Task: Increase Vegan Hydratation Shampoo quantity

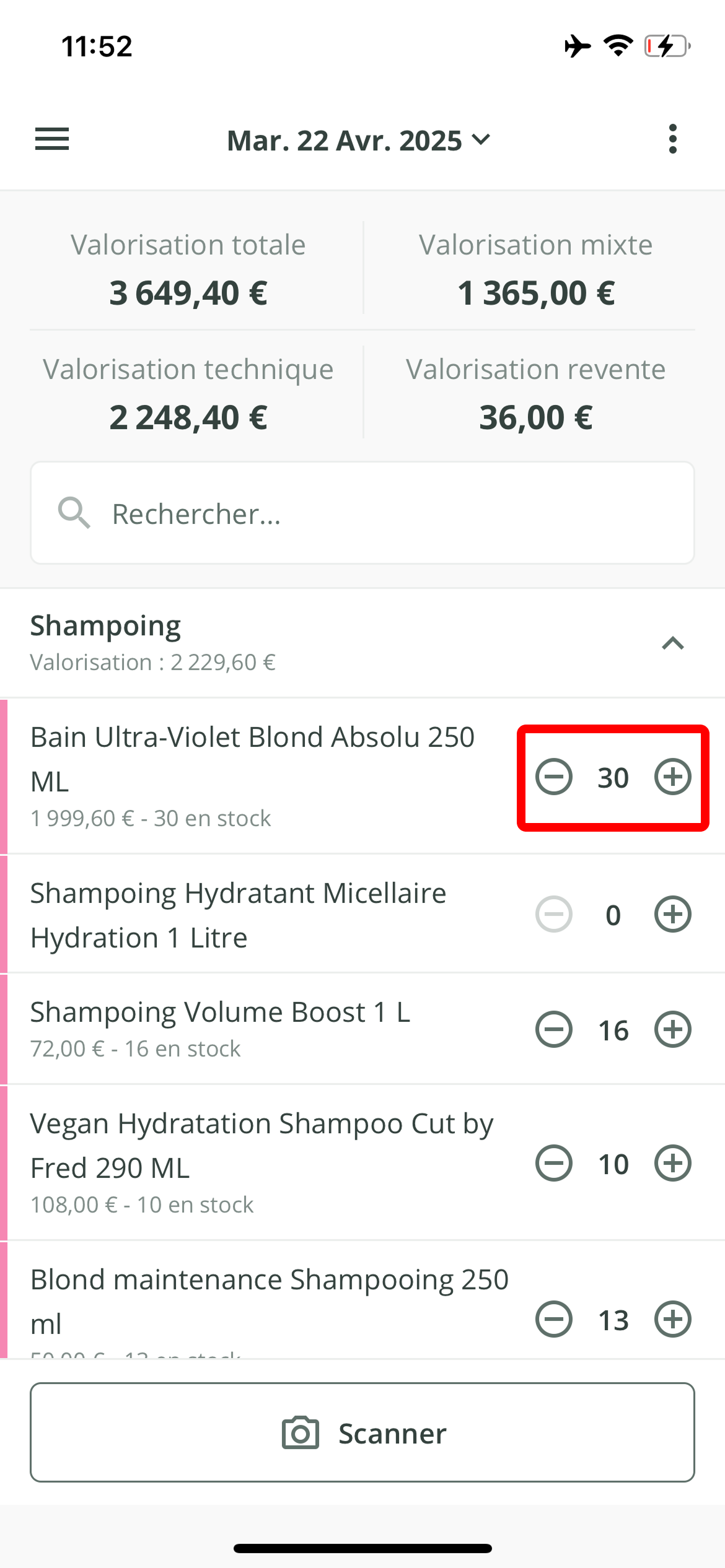Action: pyautogui.click(x=672, y=1163)
